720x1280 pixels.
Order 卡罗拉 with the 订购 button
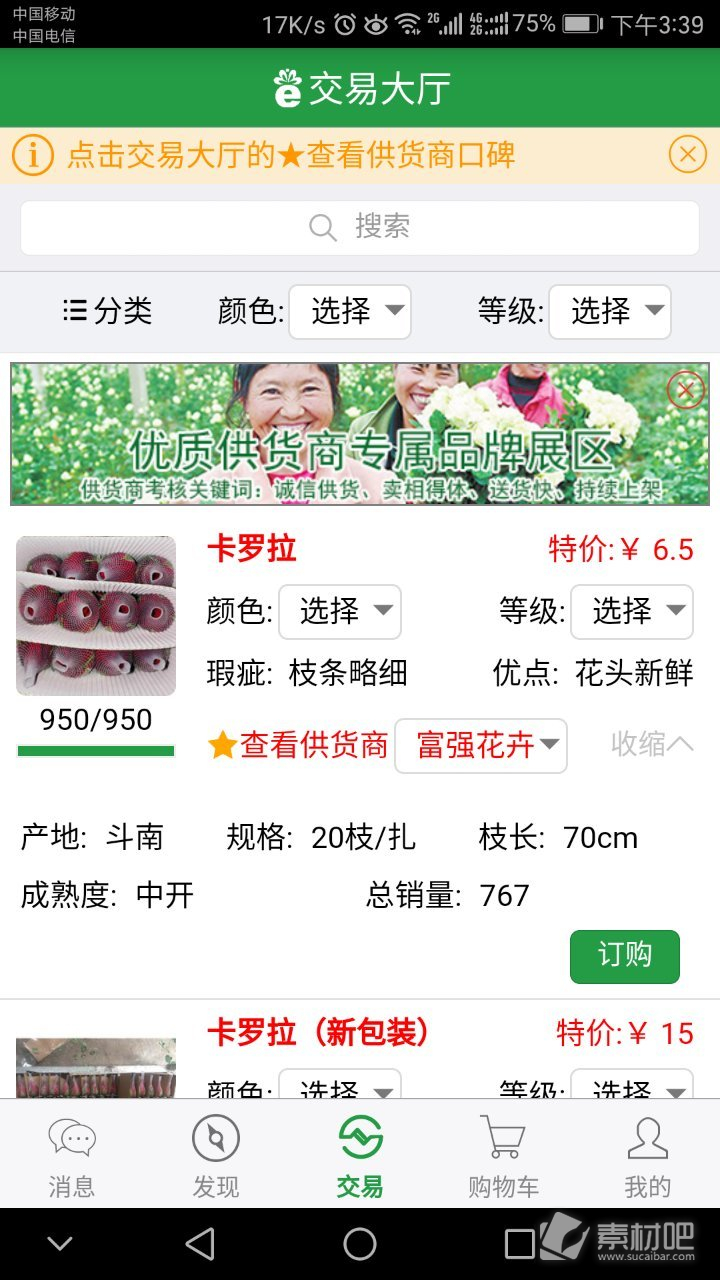(625, 957)
